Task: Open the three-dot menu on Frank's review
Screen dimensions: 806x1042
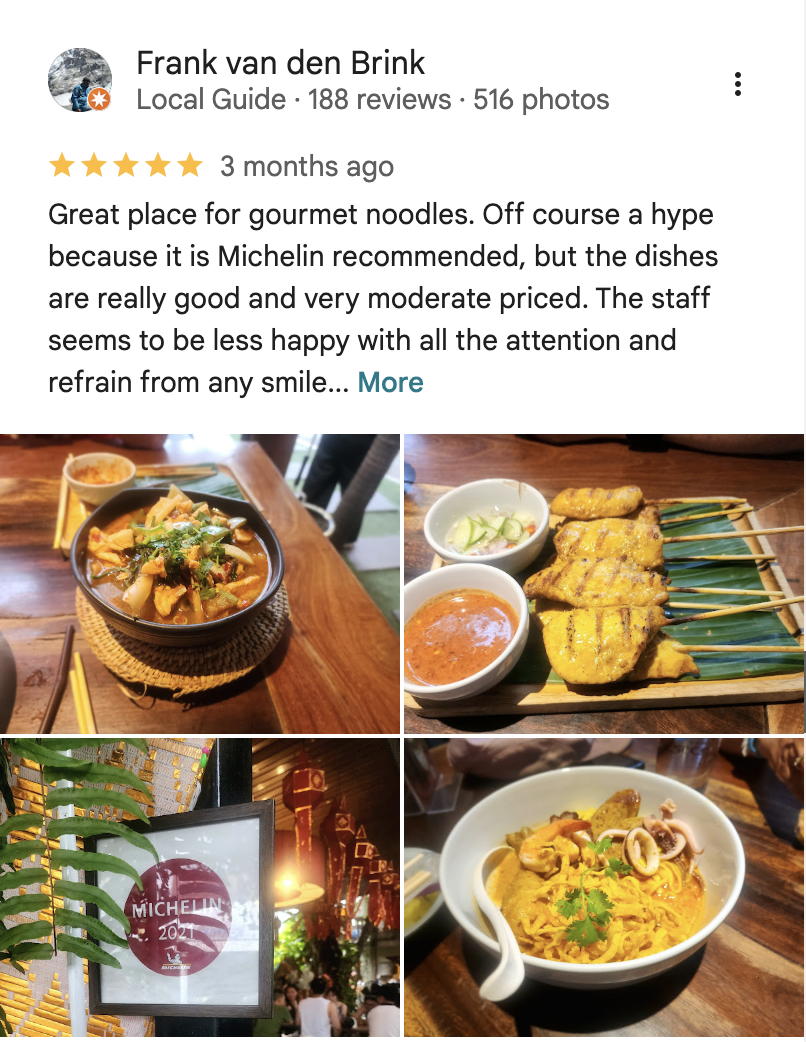Action: pos(738,84)
